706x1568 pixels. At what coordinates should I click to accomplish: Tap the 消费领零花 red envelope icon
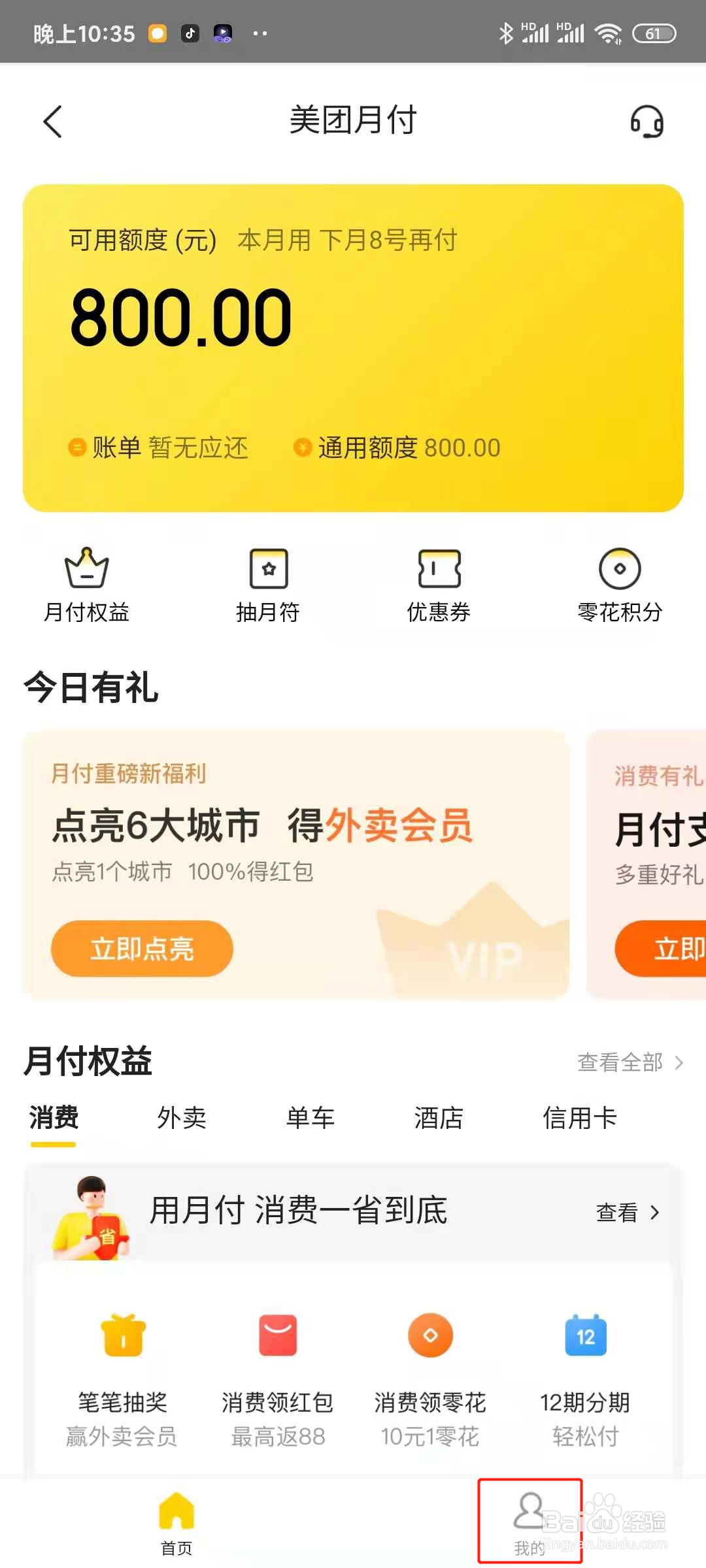coord(430,1335)
